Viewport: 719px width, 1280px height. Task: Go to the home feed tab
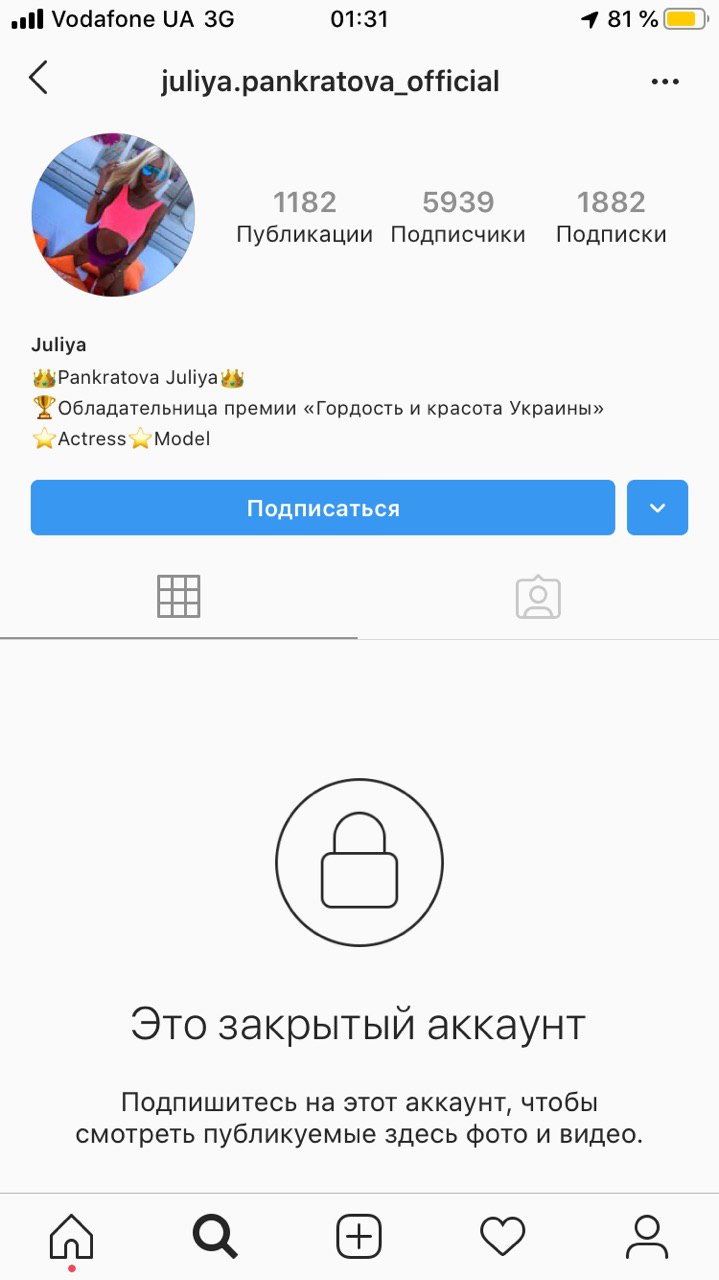71,1238
